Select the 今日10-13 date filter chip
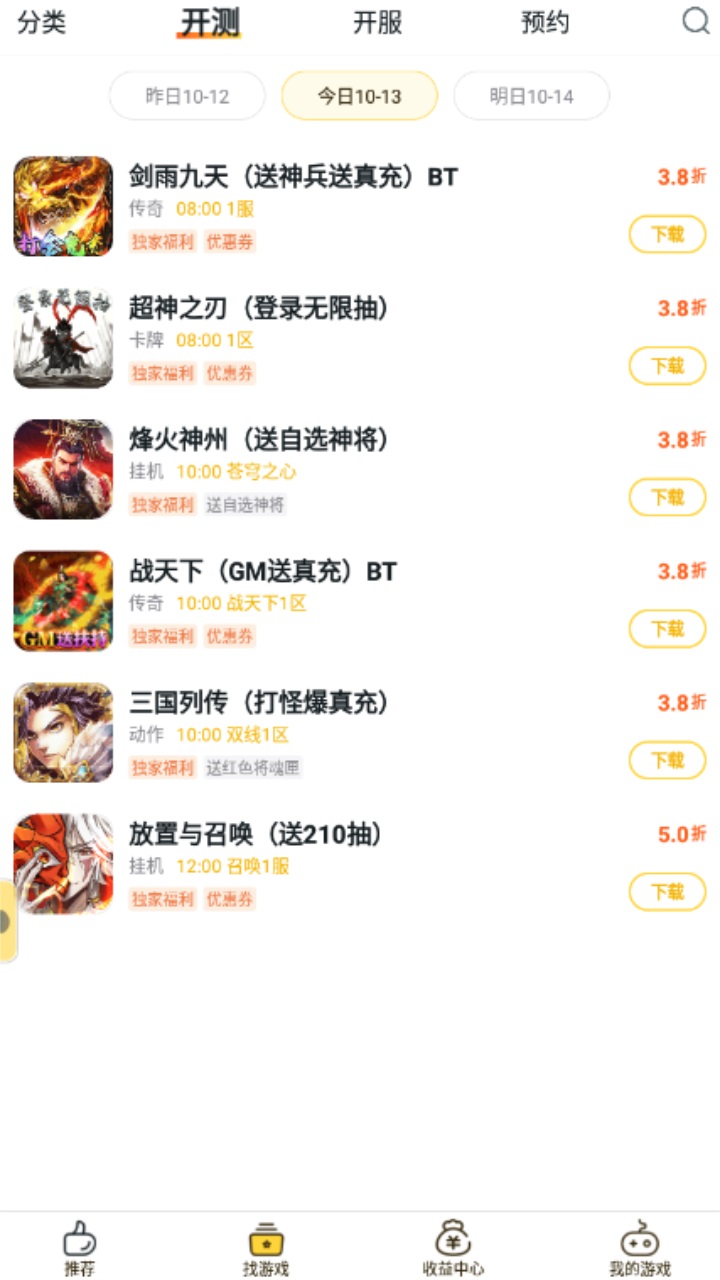Viewport: 720px width, 1280px height. 358,95
